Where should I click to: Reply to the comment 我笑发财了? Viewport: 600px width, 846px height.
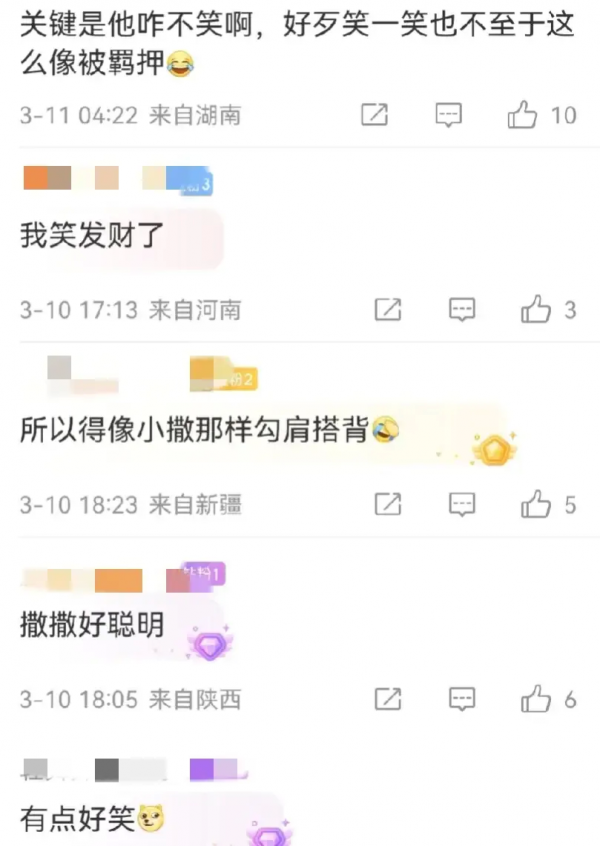[x=461, y=310]
